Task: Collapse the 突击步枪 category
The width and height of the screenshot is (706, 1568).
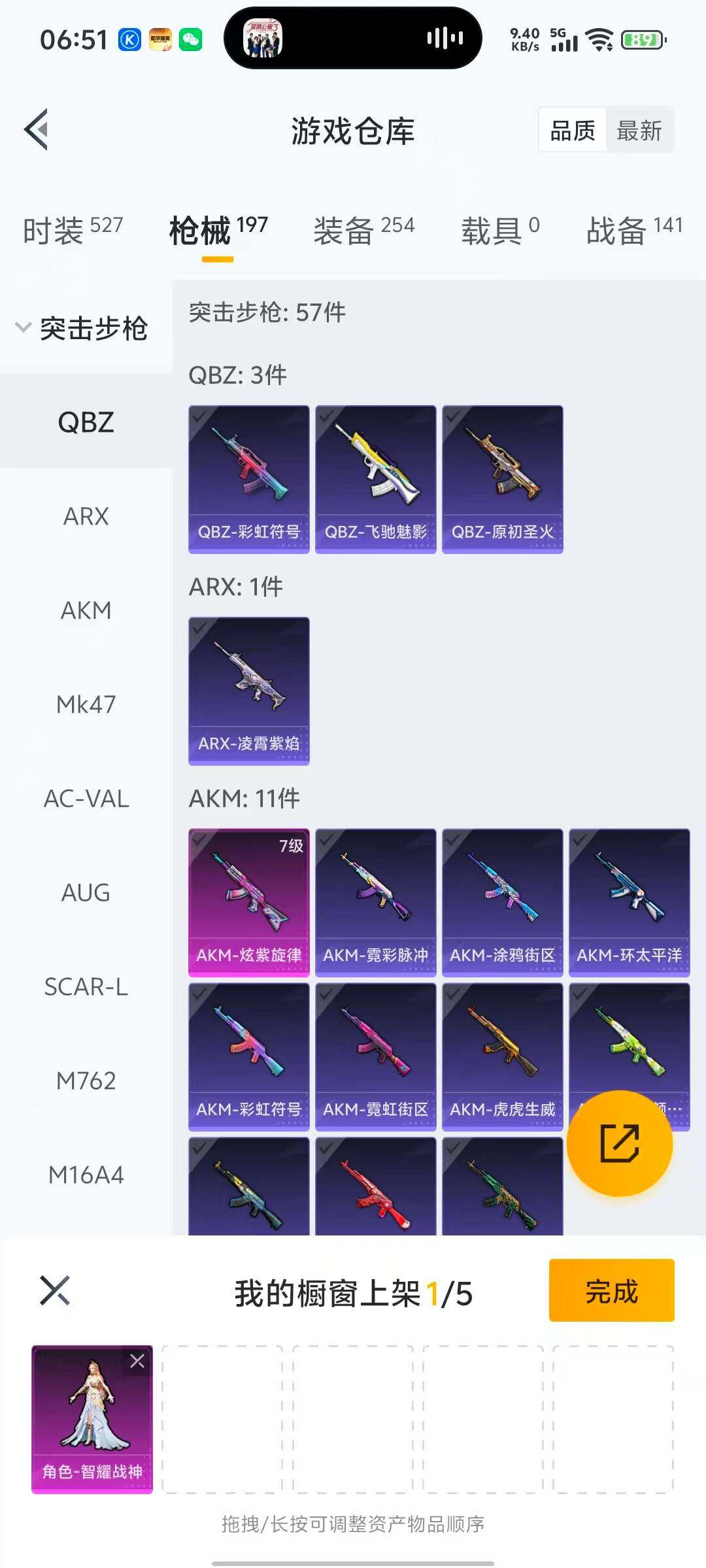Action: pyautogui.click(x=82, y=328)
